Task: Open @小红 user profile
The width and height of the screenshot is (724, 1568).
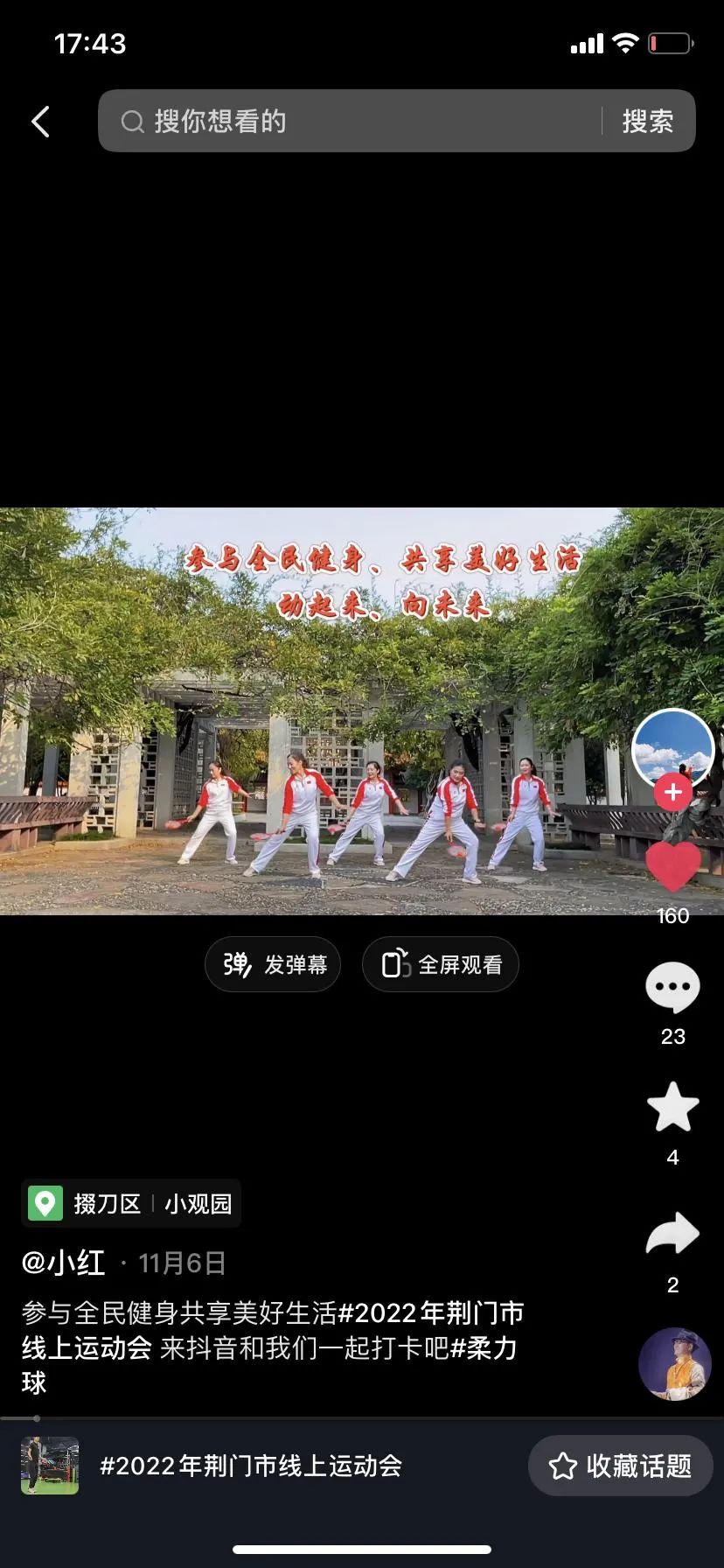Action: coord(63,1263)
